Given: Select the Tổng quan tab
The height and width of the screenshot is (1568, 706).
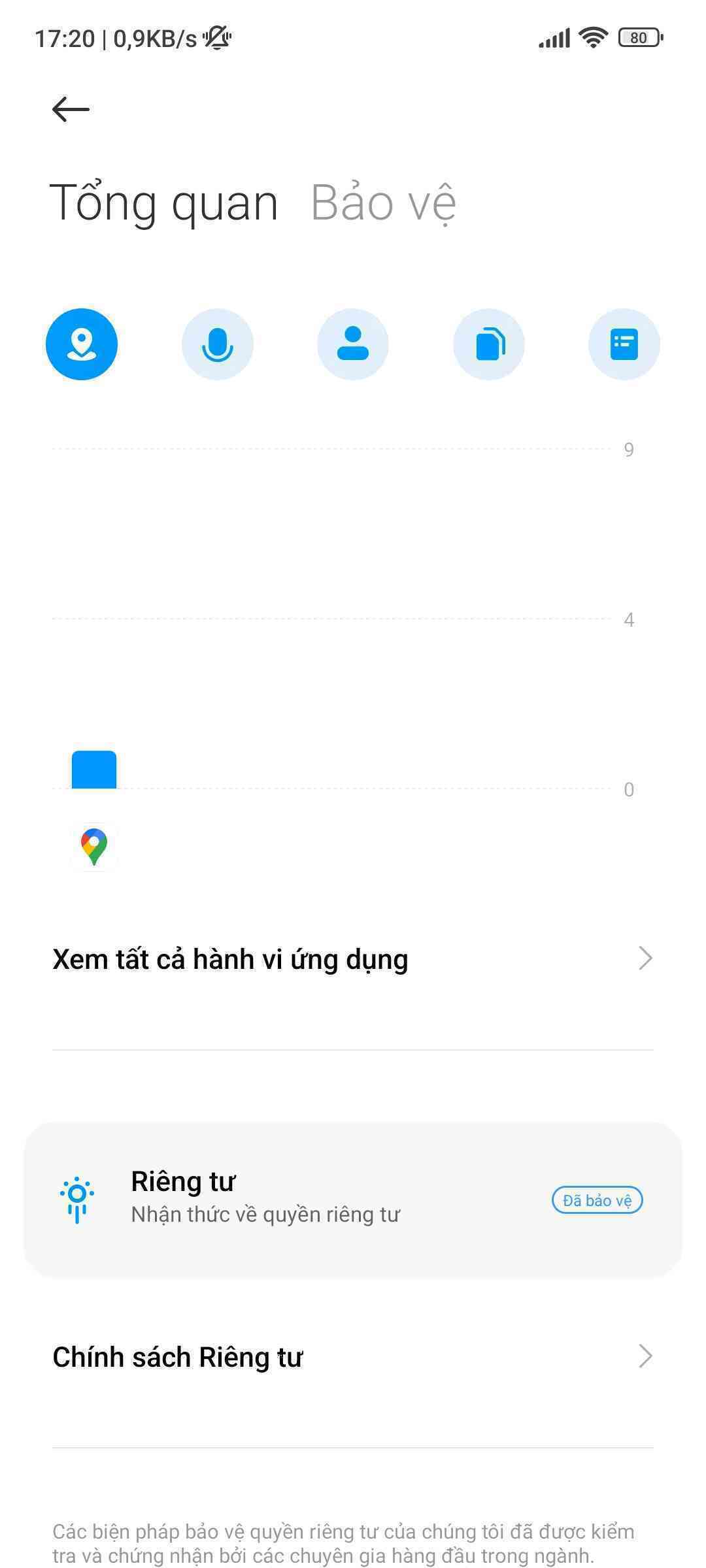Looking at the screenshot, I should (163, 203).
